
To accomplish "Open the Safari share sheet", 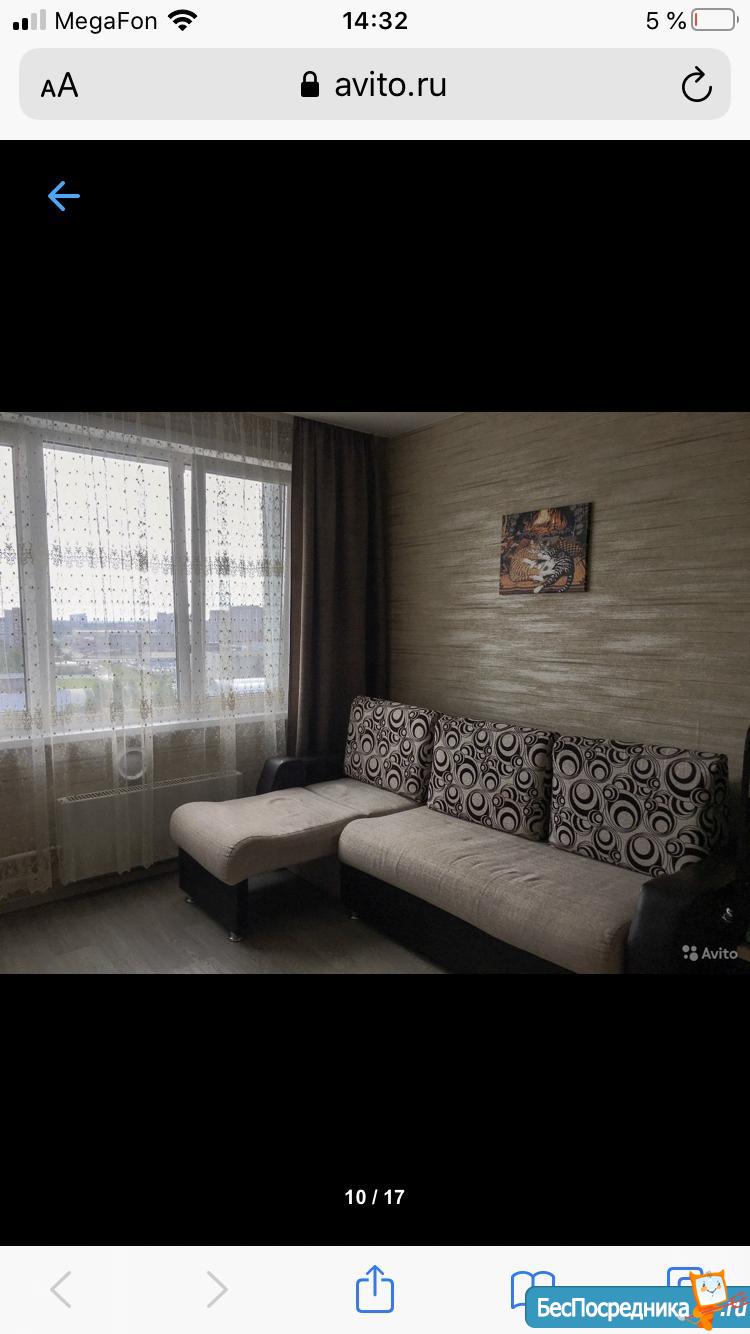I will (375, 1289).
